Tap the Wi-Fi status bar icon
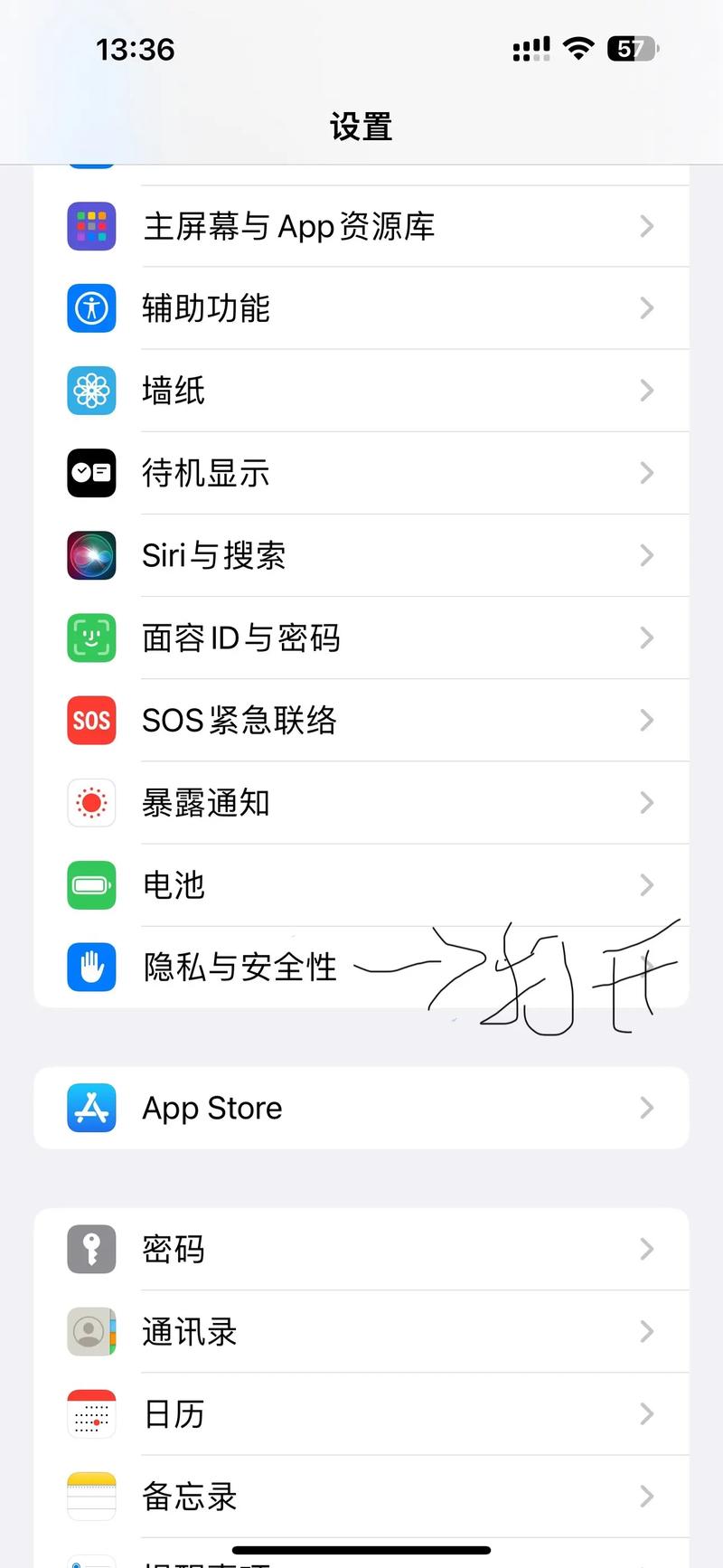This screenshot has height=1568, width=723. [x=580, y=50]
